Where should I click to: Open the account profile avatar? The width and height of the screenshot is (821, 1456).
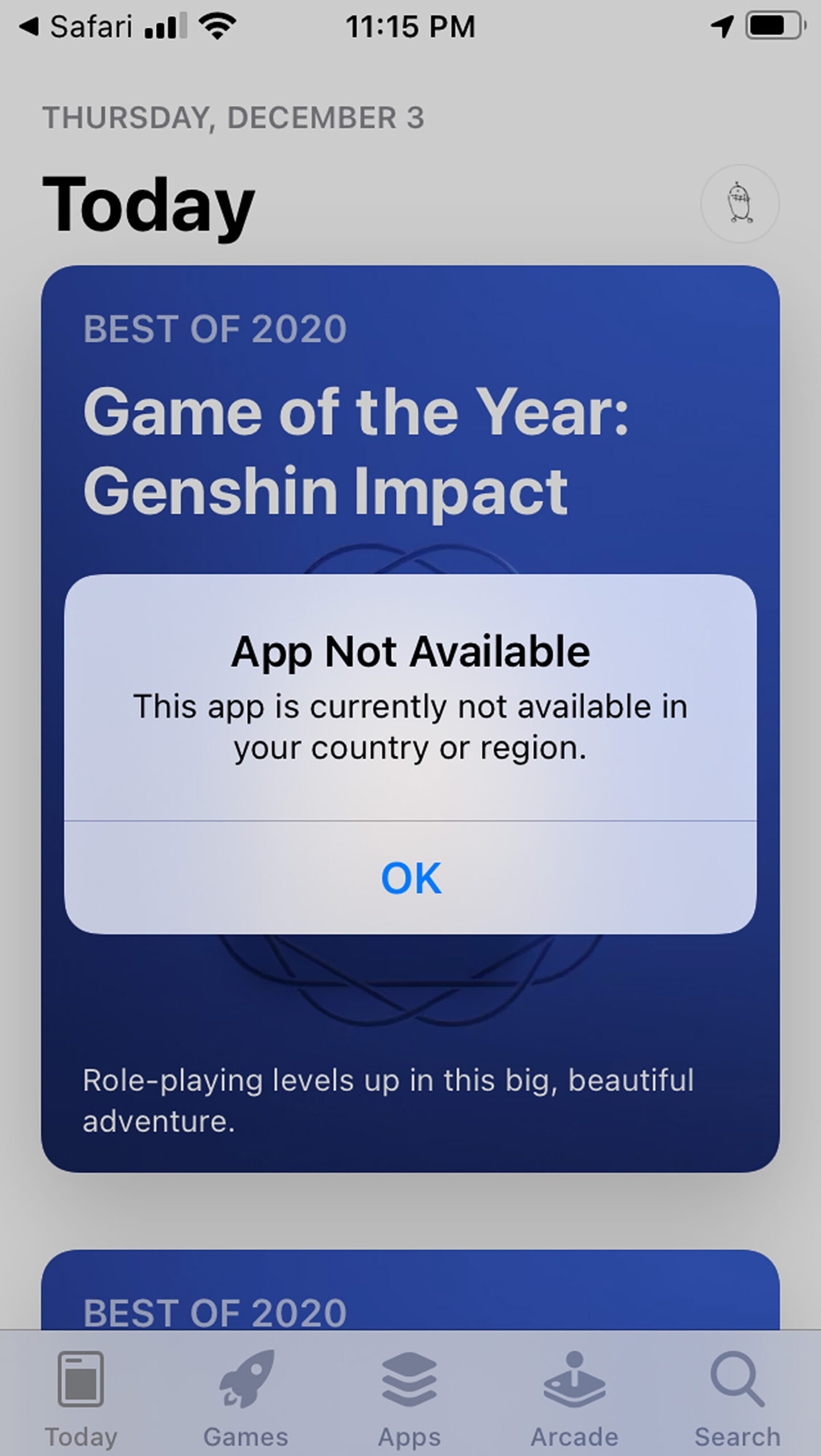740,204
